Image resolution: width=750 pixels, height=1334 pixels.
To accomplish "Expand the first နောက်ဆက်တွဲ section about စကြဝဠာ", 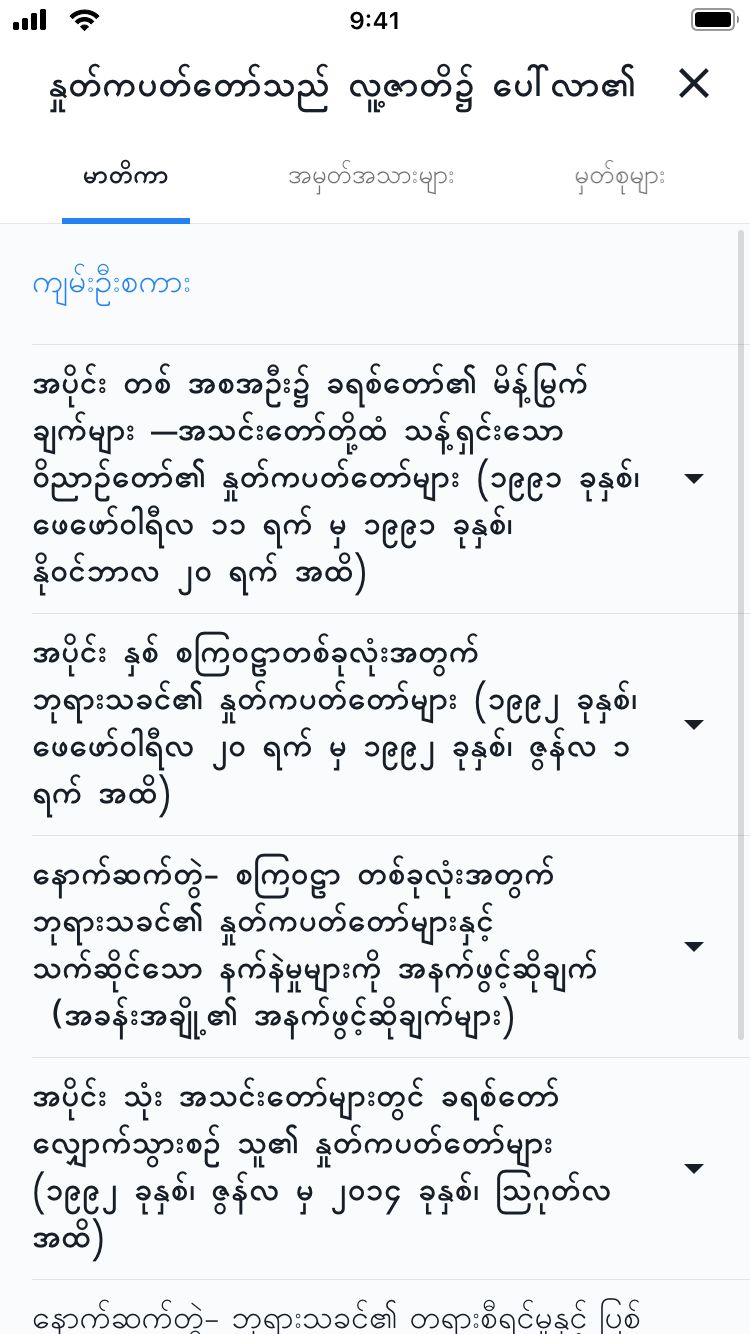I will tap(693, 946).
